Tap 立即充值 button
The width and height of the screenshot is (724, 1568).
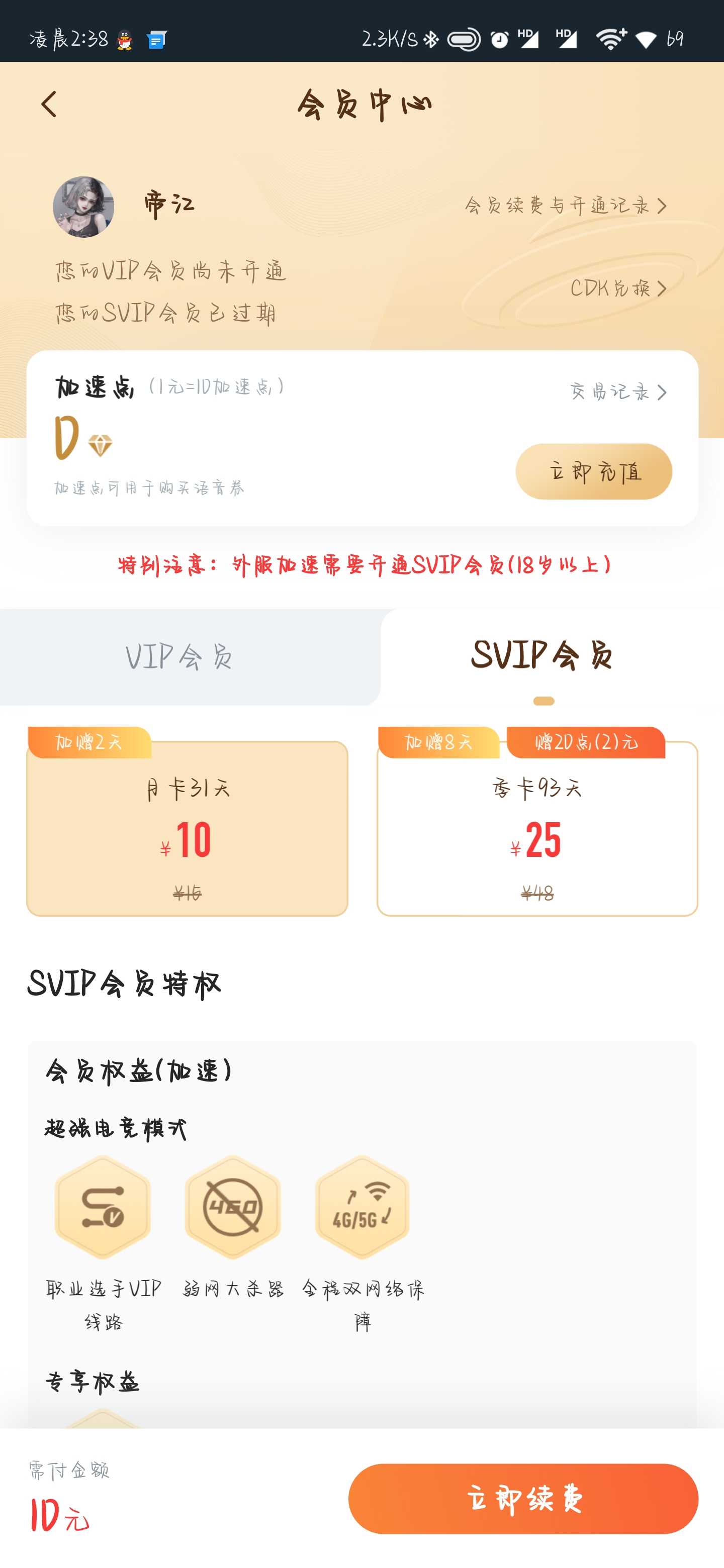[x=594, y=472]
